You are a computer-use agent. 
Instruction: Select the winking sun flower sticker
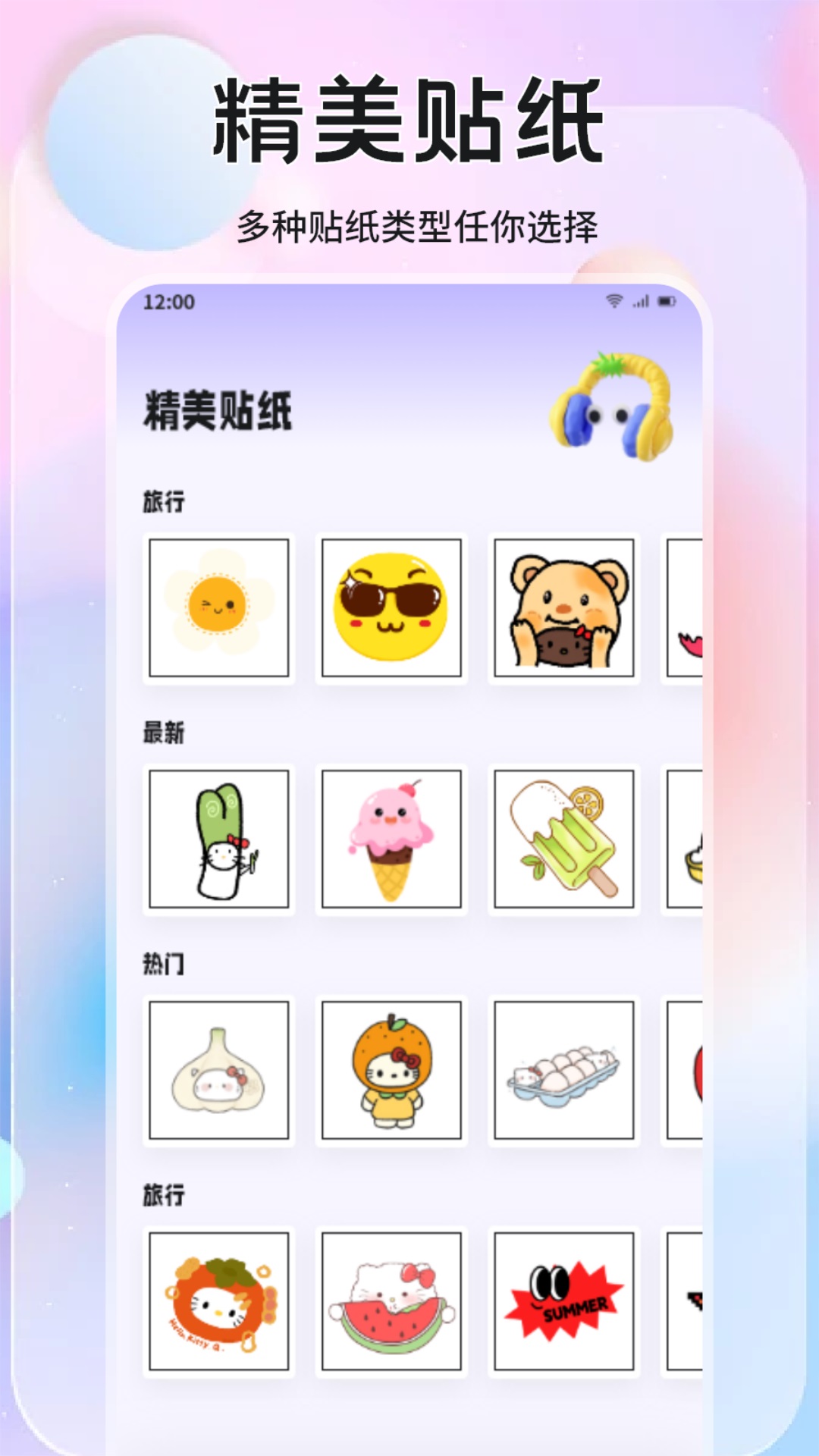(x=219, y=608)
